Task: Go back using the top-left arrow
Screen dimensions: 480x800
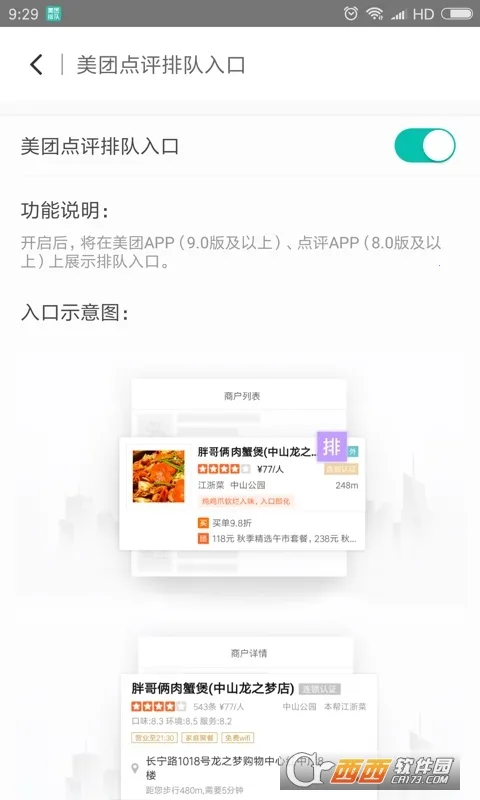Action: point(36,65)
